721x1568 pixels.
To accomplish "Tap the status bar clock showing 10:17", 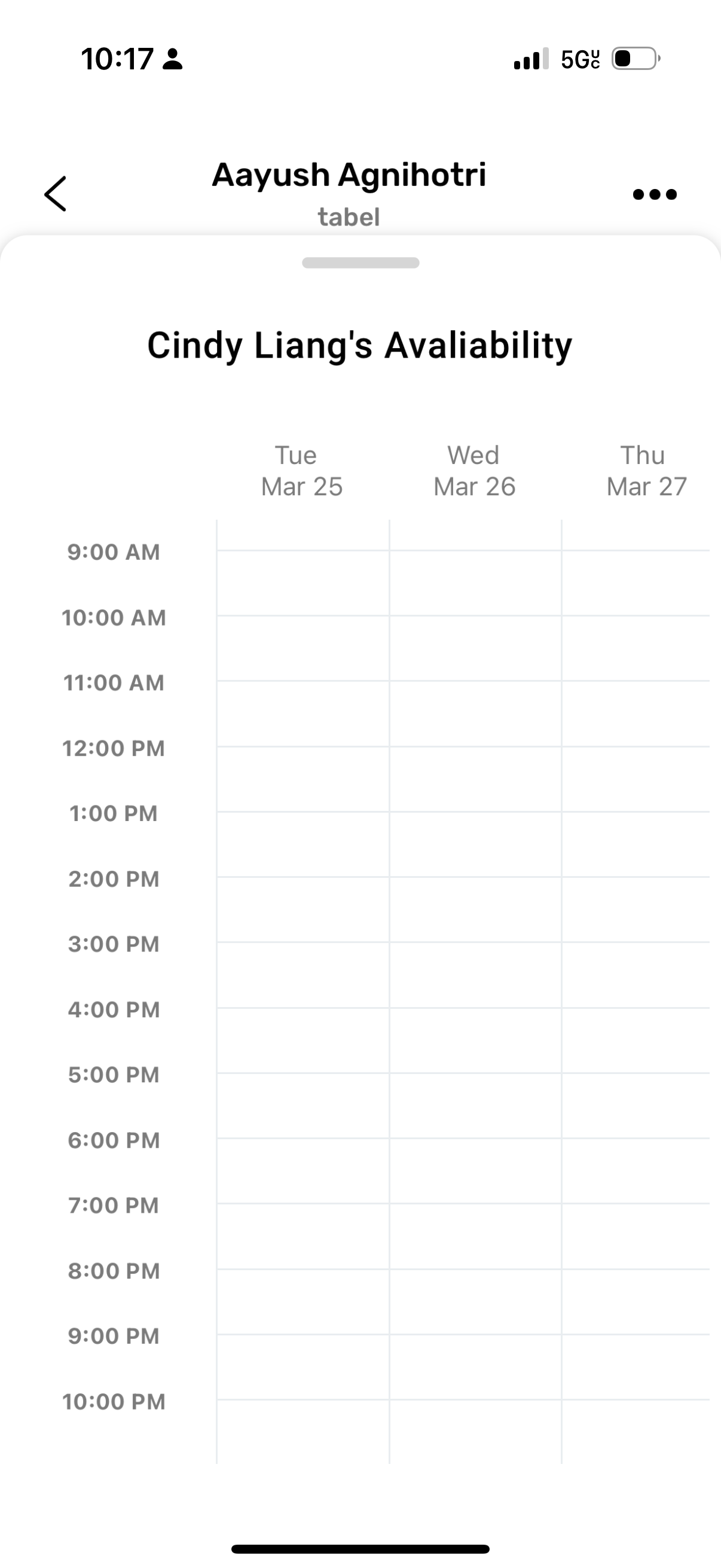I will pos(119,58).
